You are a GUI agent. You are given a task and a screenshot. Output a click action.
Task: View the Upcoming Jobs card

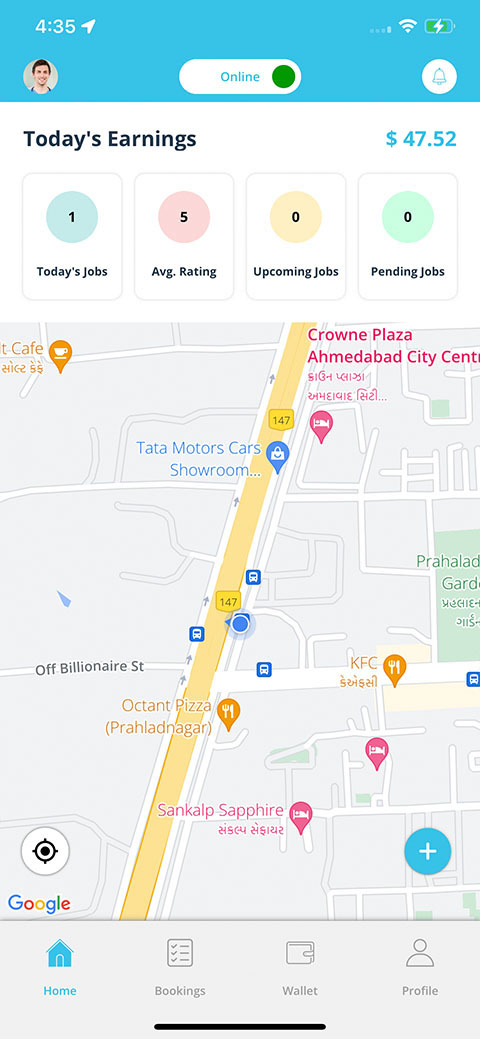[296, 237]
